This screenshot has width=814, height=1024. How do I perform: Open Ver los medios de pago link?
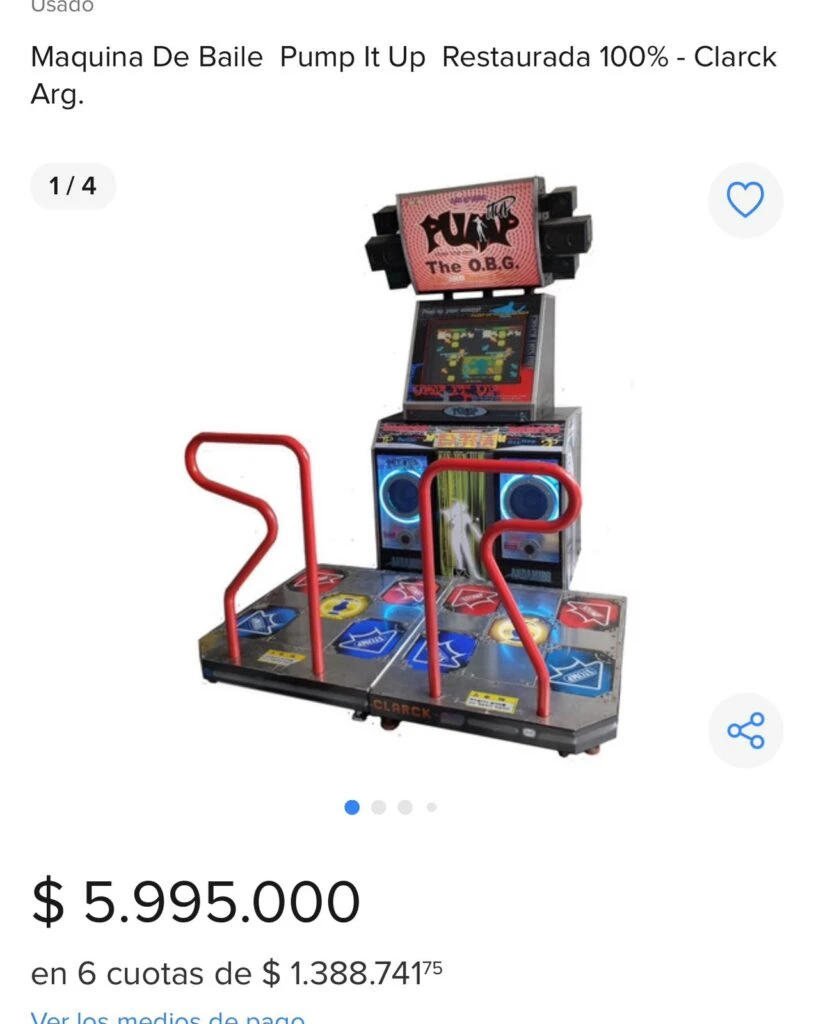168,1017
